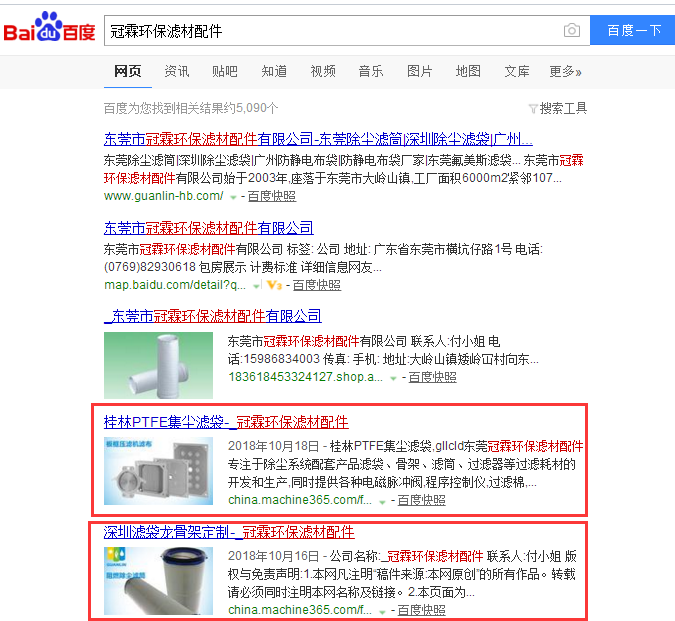675x621 pixels.
Task: Switch to the 知道 tab
Action: click(x=274, y=71)
